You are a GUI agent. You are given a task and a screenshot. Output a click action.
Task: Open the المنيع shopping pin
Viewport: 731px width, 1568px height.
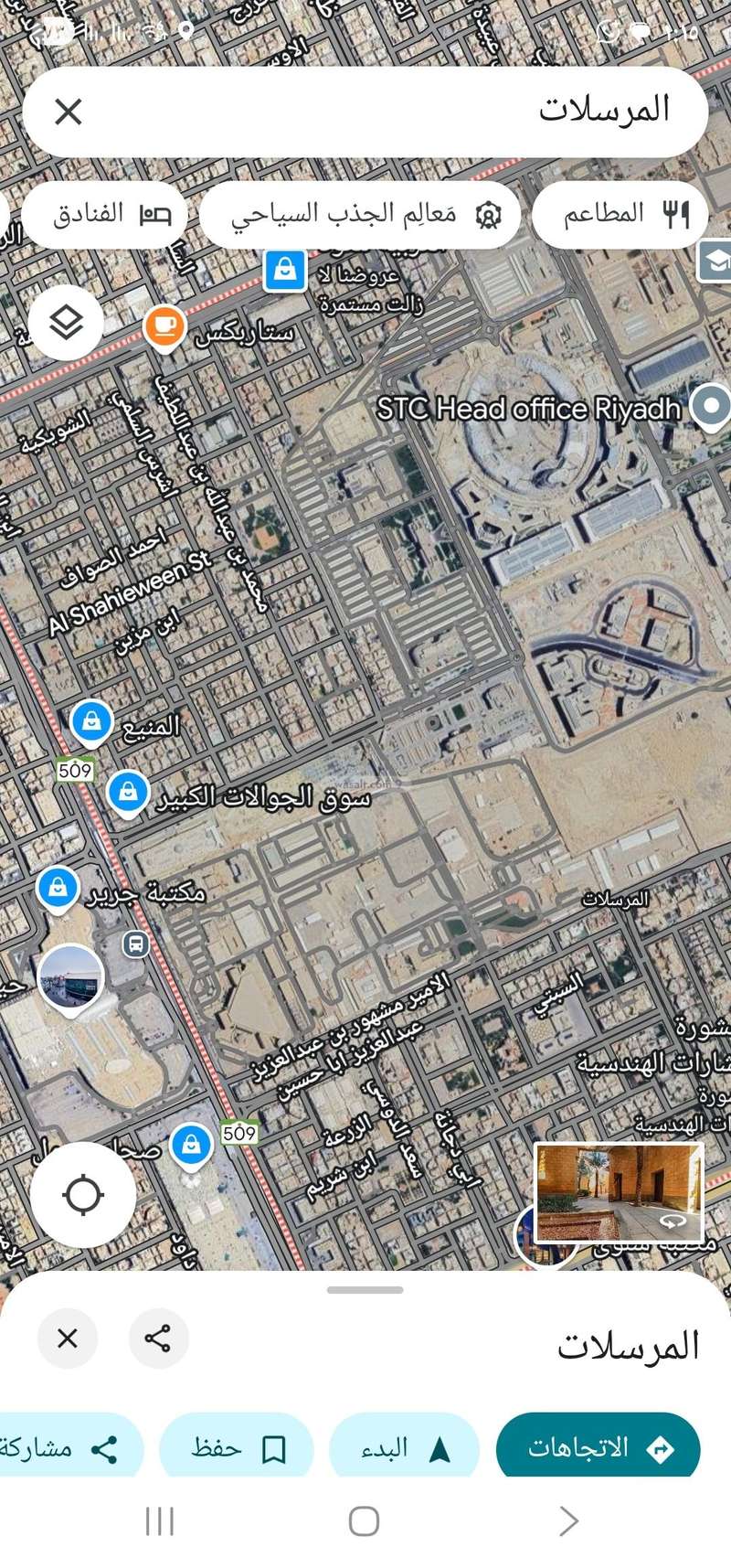[91, 721]
